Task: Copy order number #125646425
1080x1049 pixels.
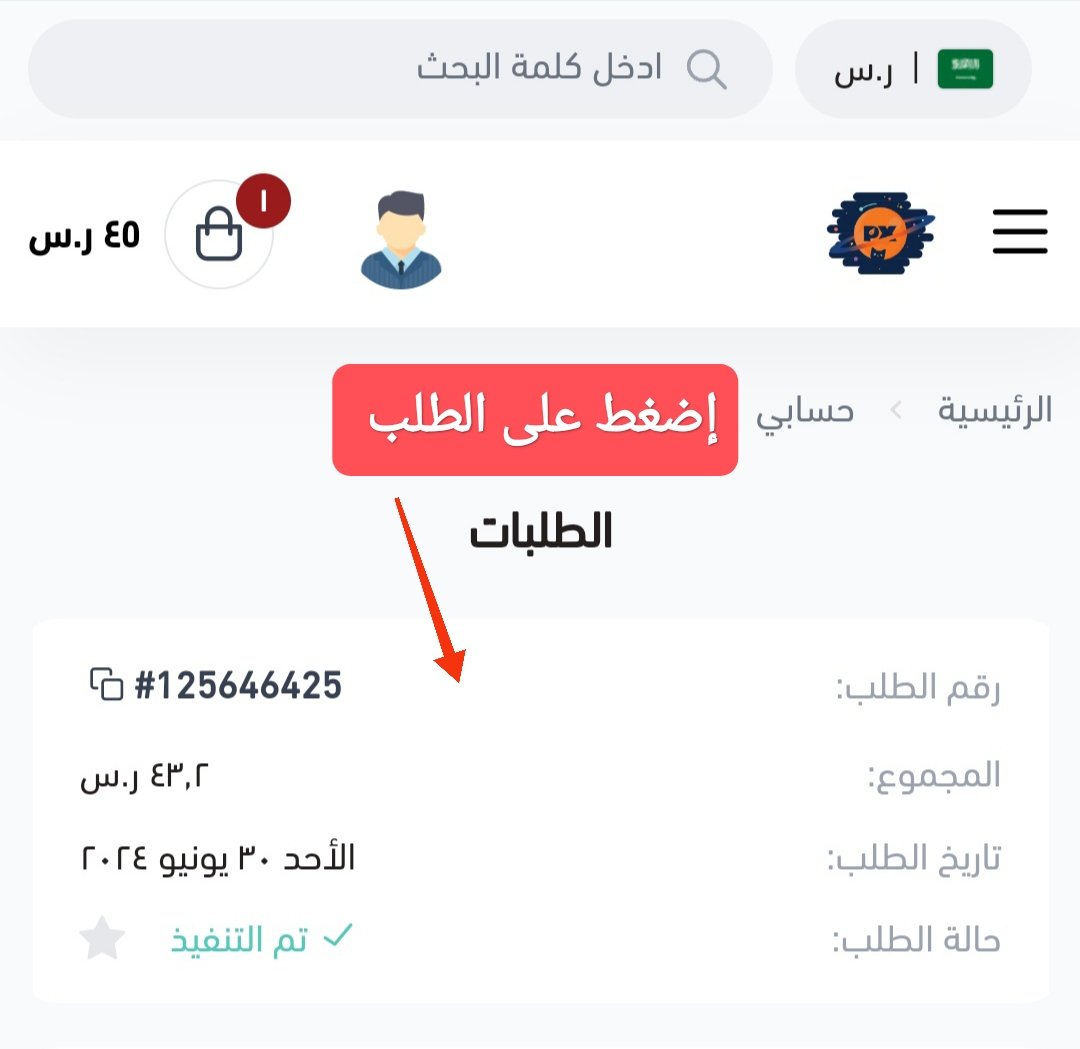Action: 105,684
